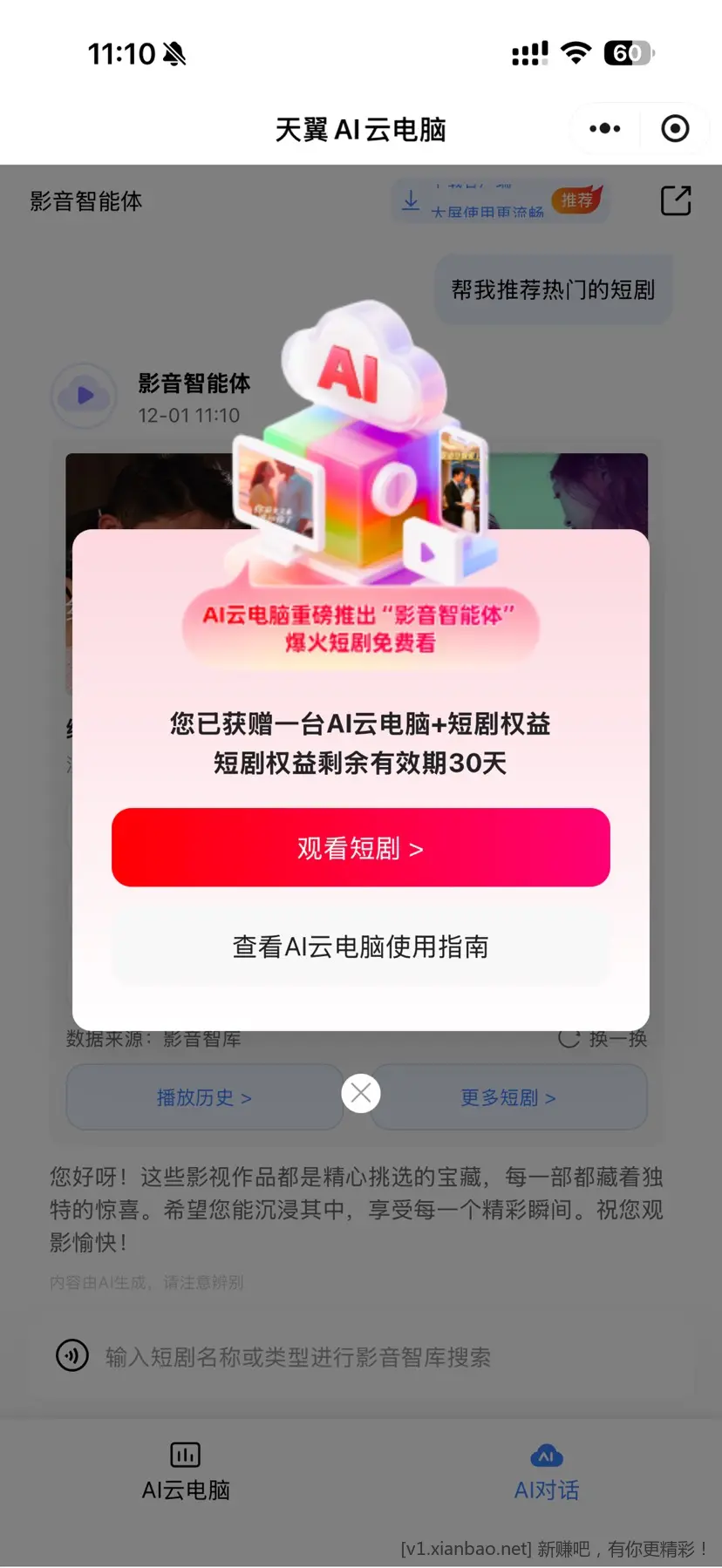Close the short drama promo popup
This screenshot has height=1568, width=722.
(x=360, y=1093)
